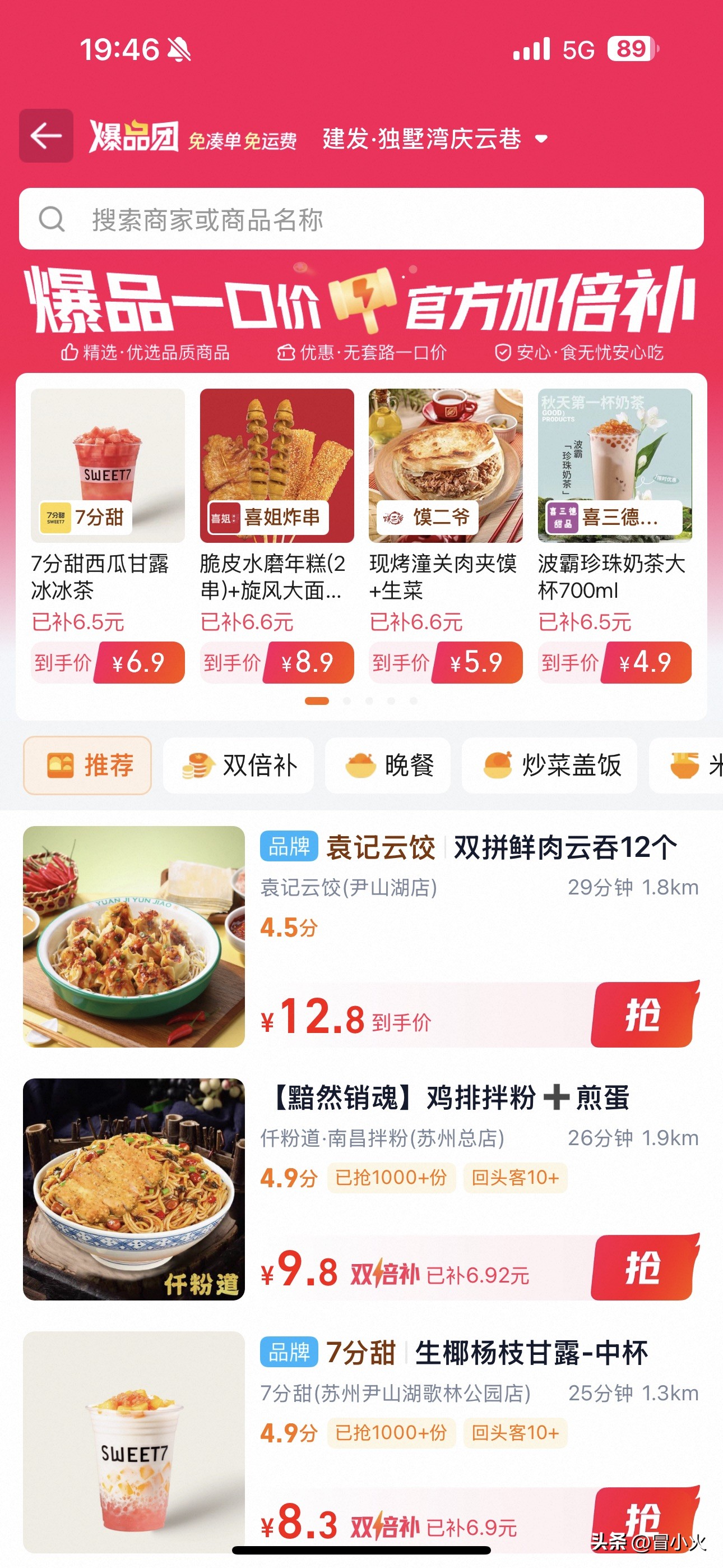Open the 仟粉道 鸡排拌粉 photo

point(134,1189)
